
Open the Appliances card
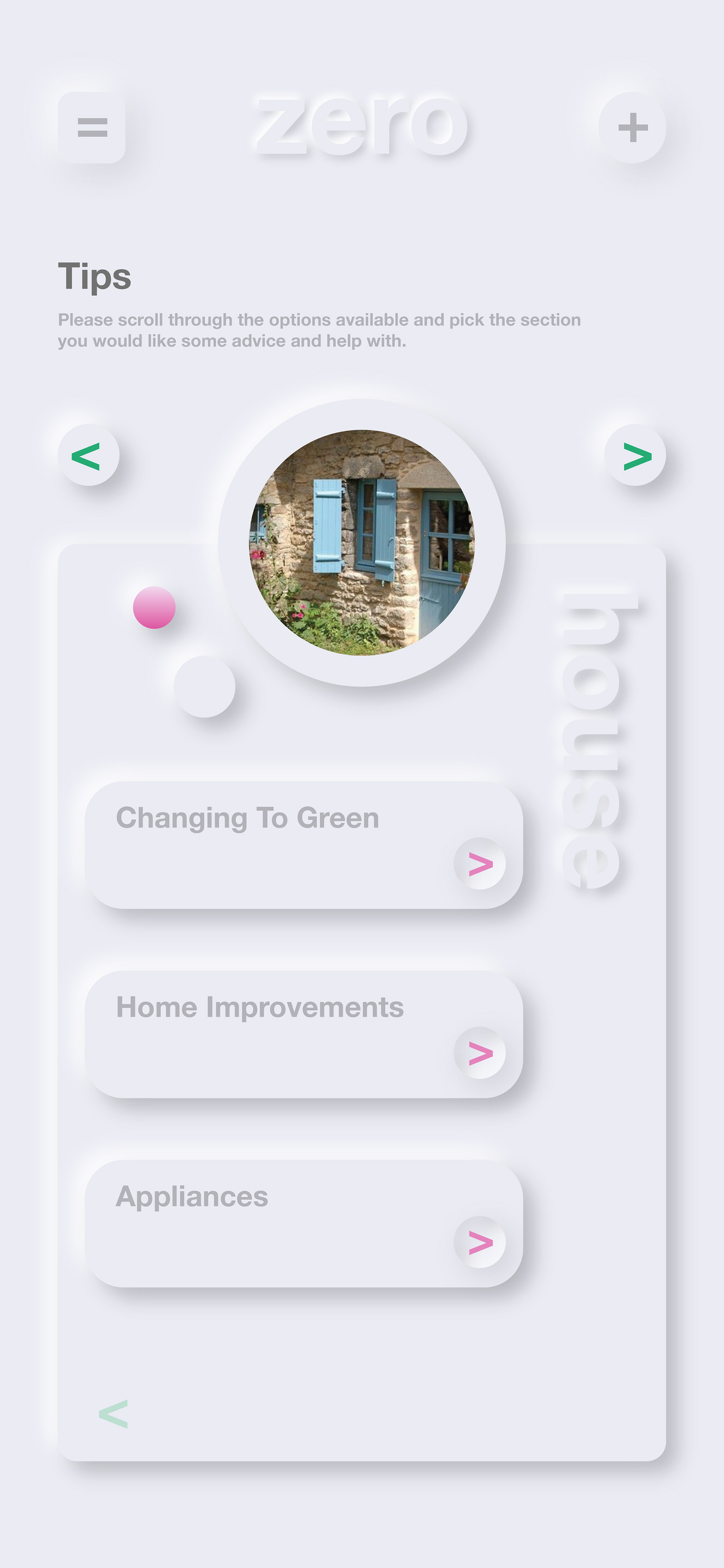304,1224
